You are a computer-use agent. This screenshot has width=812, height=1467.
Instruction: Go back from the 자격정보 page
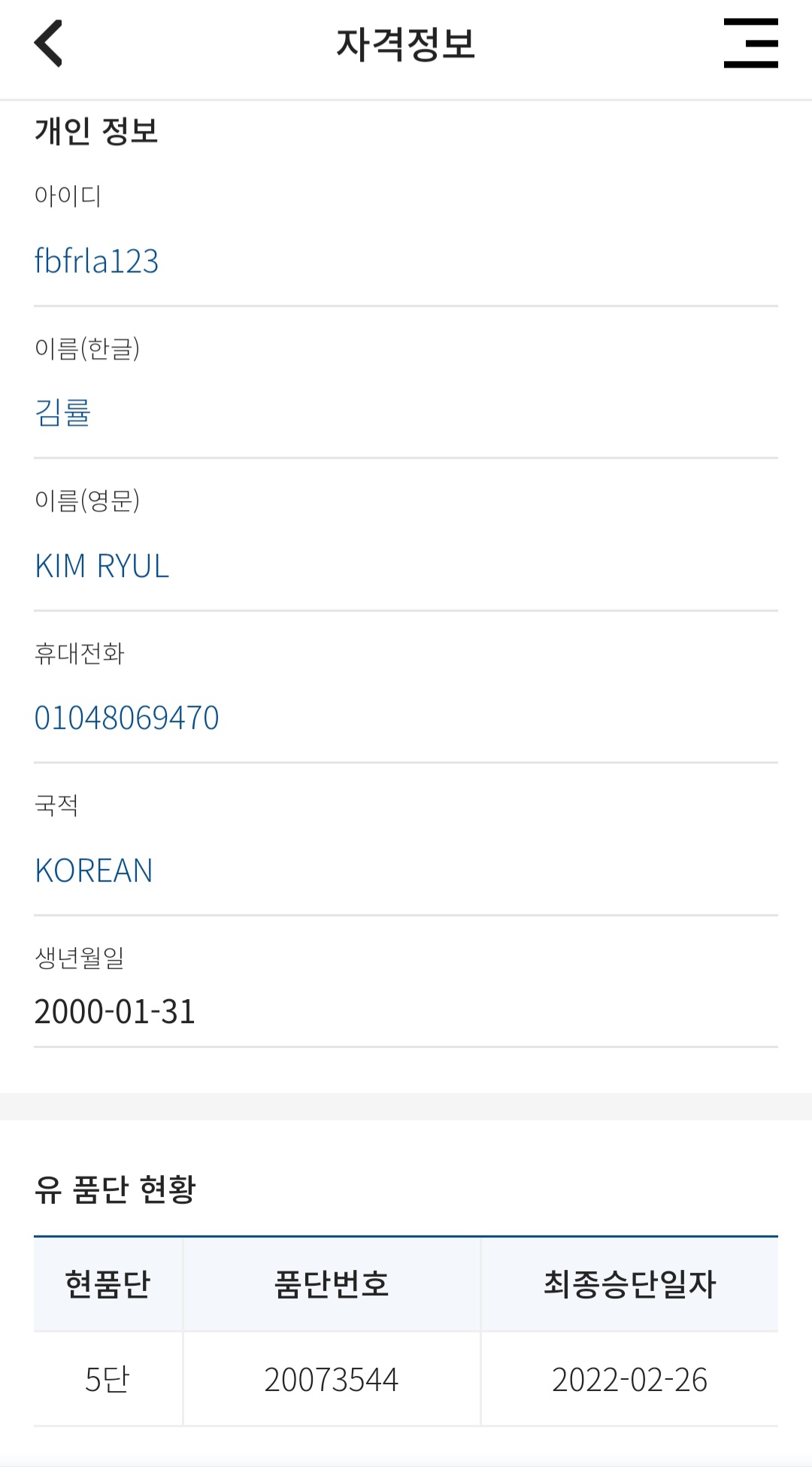[x=49, y=44]
